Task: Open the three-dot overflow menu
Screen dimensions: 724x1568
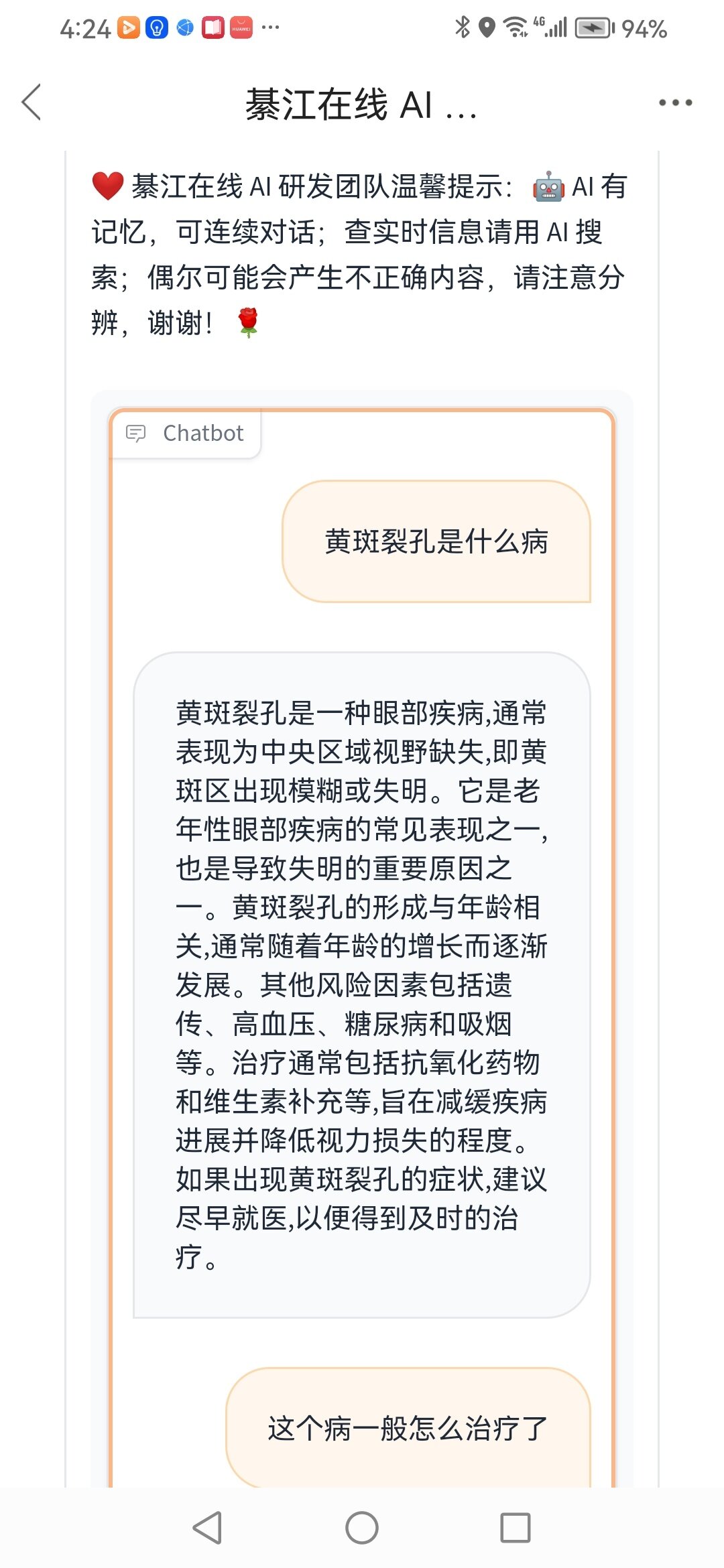Action: pos(675,103)
